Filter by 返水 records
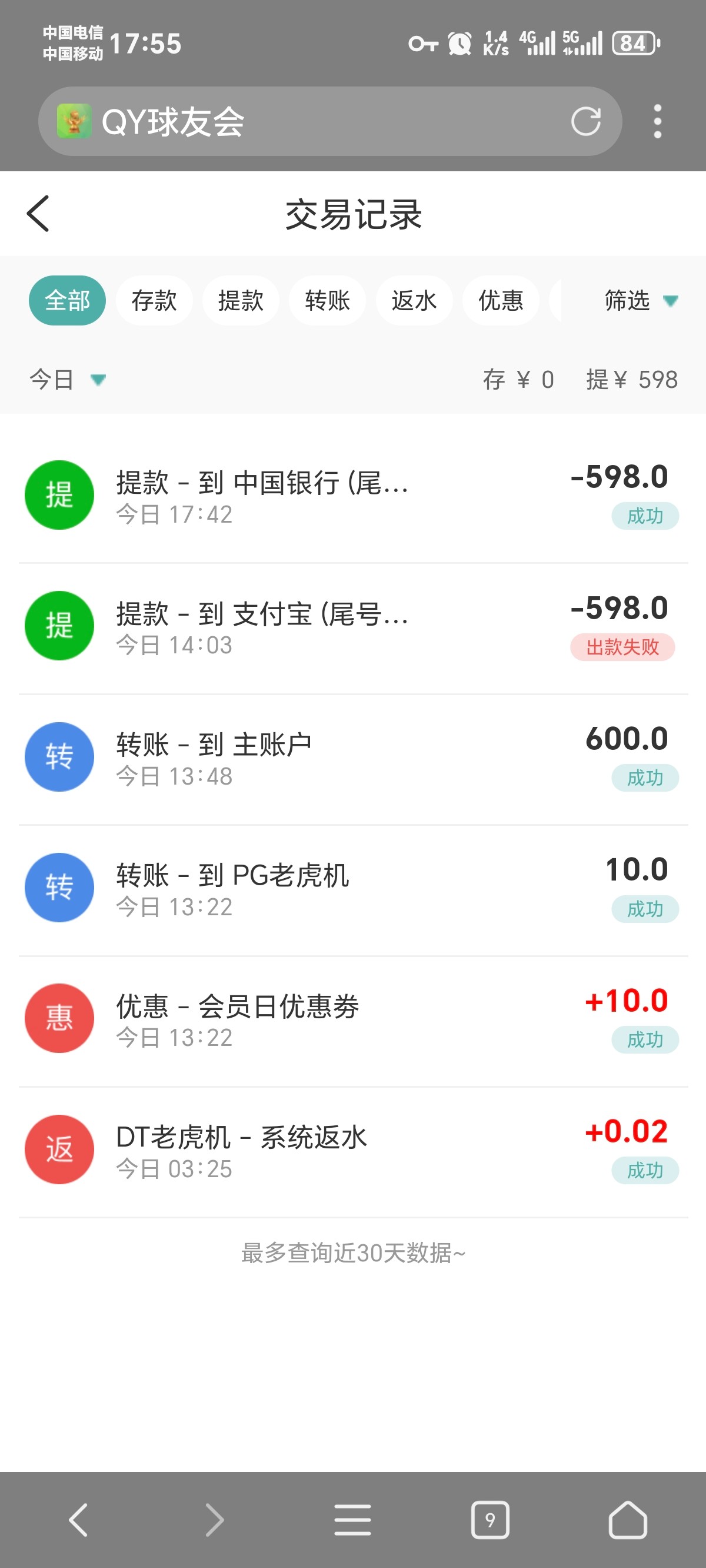The image size is (706, 1568). (x=414, y=300)
